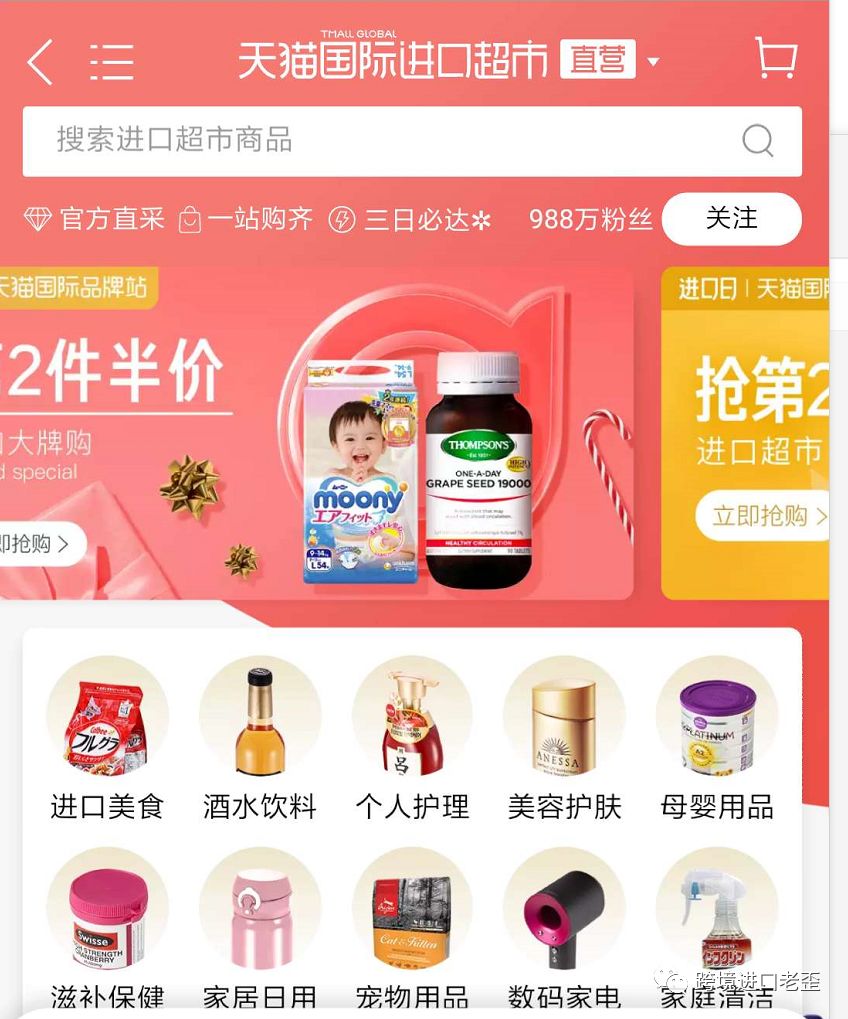848x1019 pixels.
Task: View the 美容护肤 category
Action: coord(564,740)
